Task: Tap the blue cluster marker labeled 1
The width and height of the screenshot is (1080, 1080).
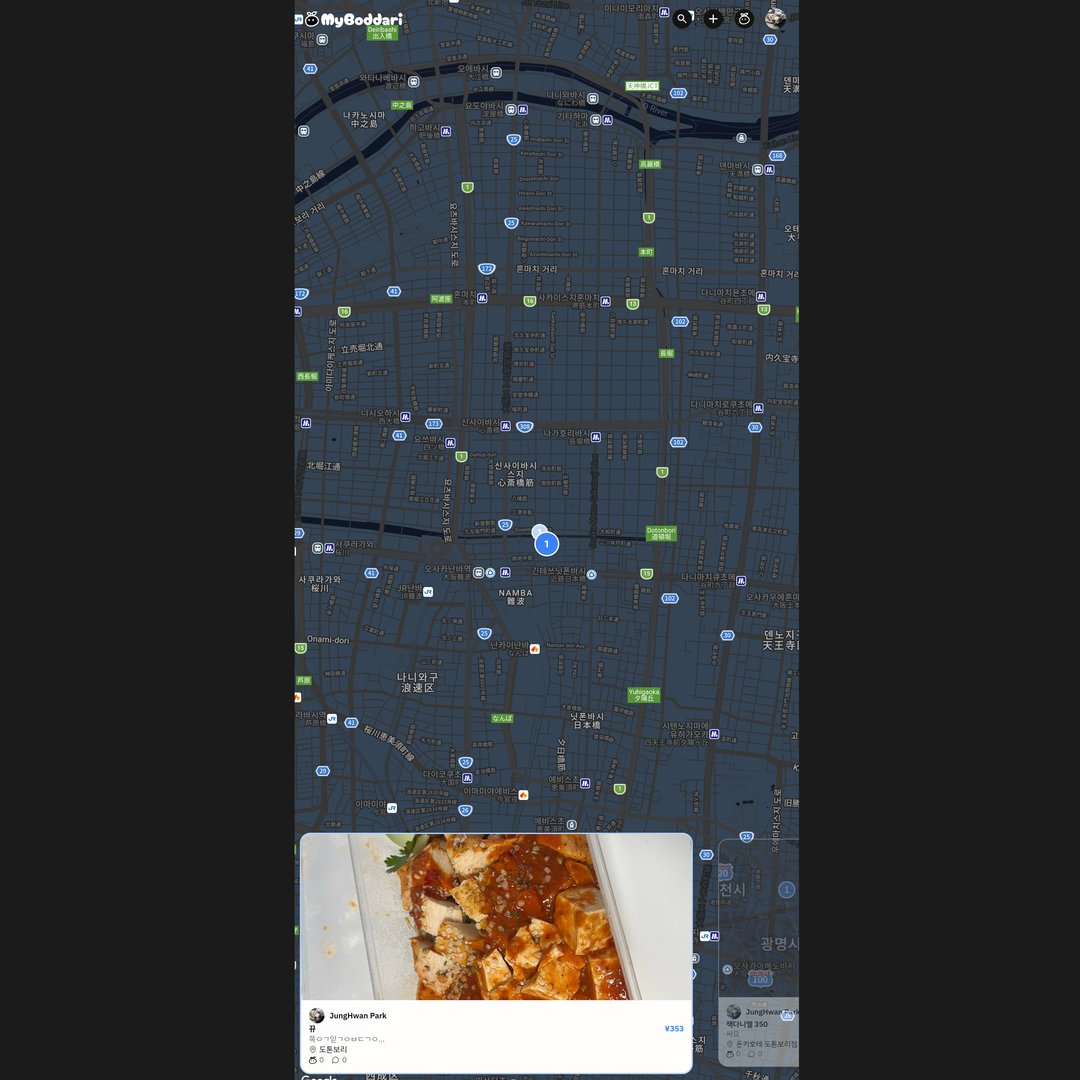Action: [x=547, y=544]
